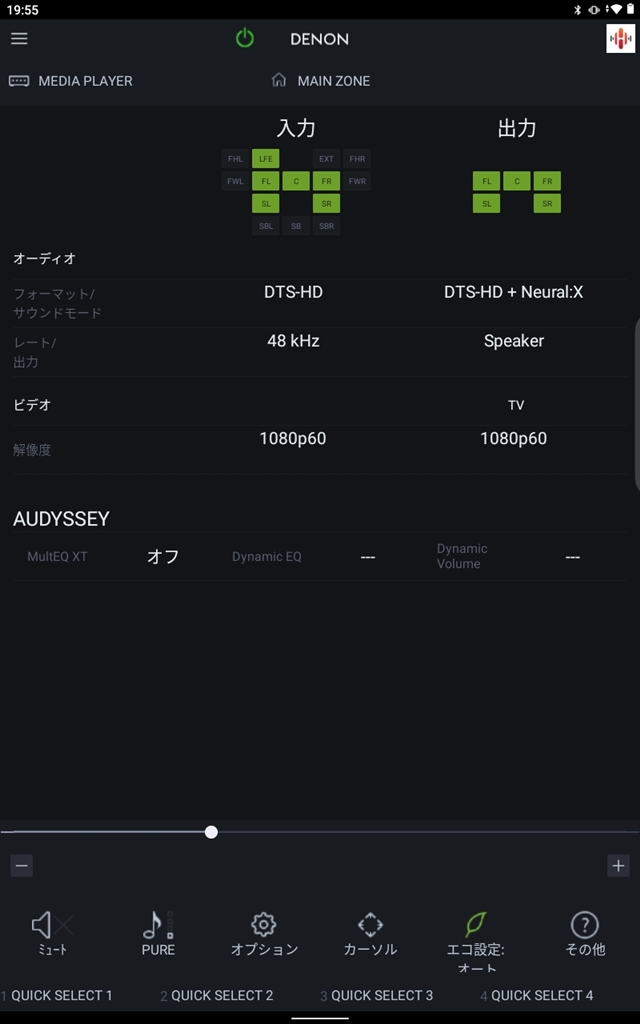Screen dimensions: 640x1024
Task: Change the エコ設定 eco mode
Action: (476, 938)
